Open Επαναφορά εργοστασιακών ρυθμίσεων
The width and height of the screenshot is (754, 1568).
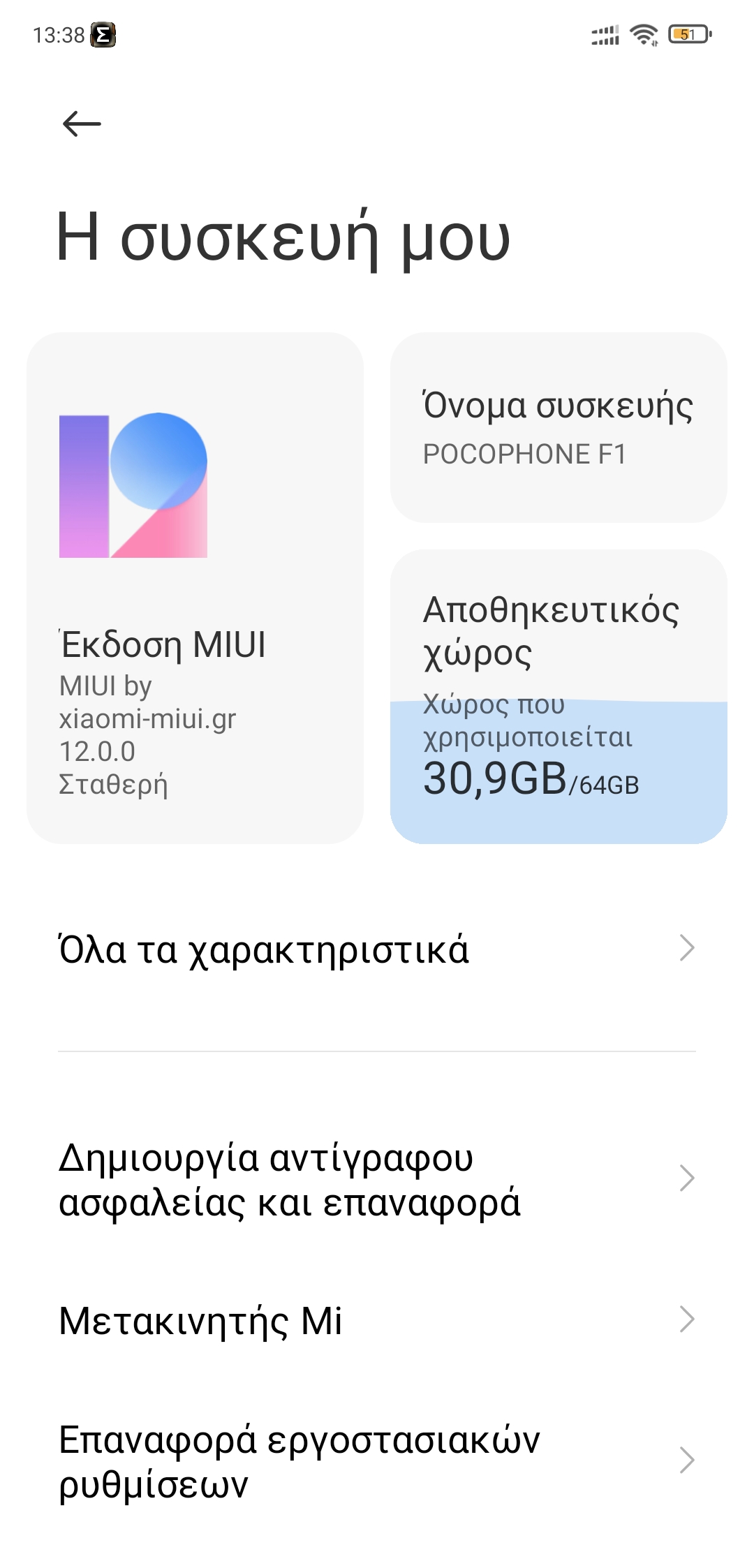click(x=376, y=1461)
